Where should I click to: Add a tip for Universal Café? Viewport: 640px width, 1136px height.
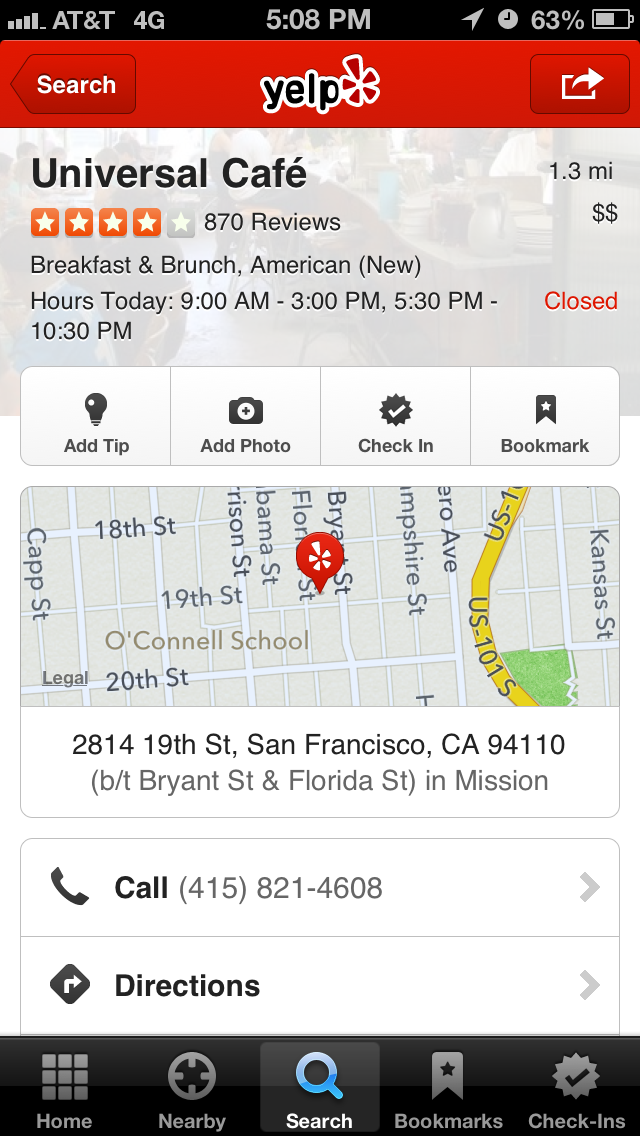(x=96, y=417)
